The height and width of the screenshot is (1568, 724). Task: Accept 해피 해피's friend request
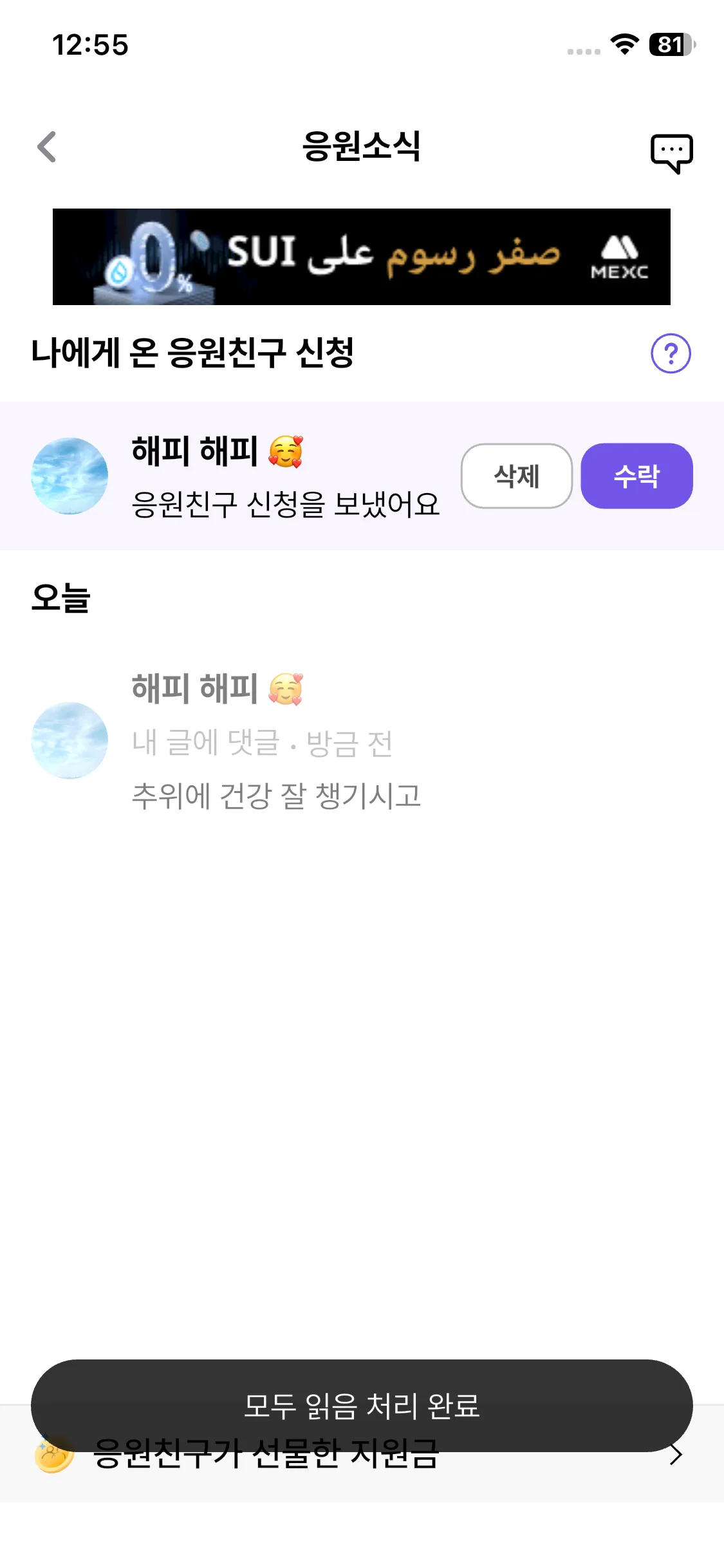click(x=636, y=476)
